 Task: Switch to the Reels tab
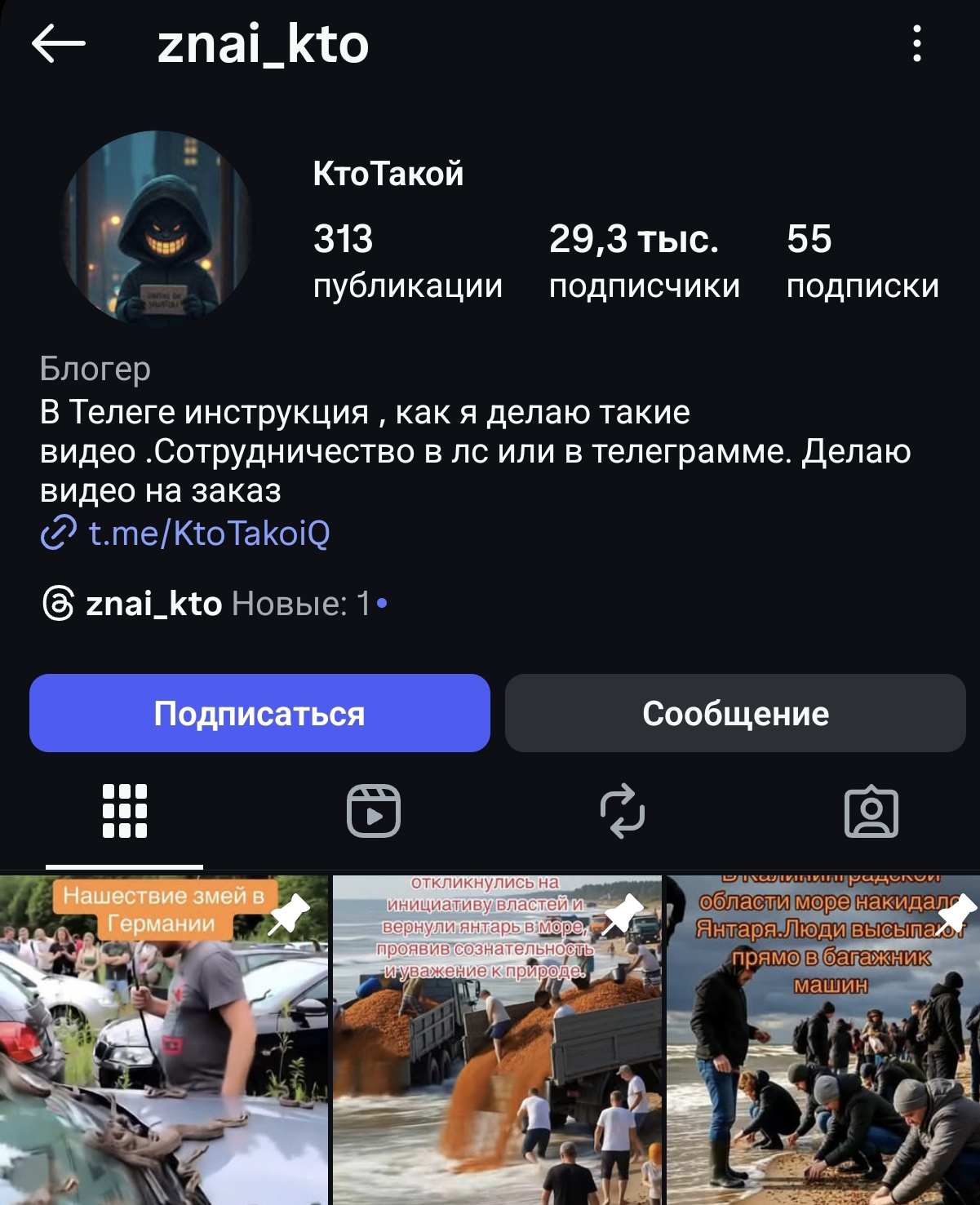[374, 811]
